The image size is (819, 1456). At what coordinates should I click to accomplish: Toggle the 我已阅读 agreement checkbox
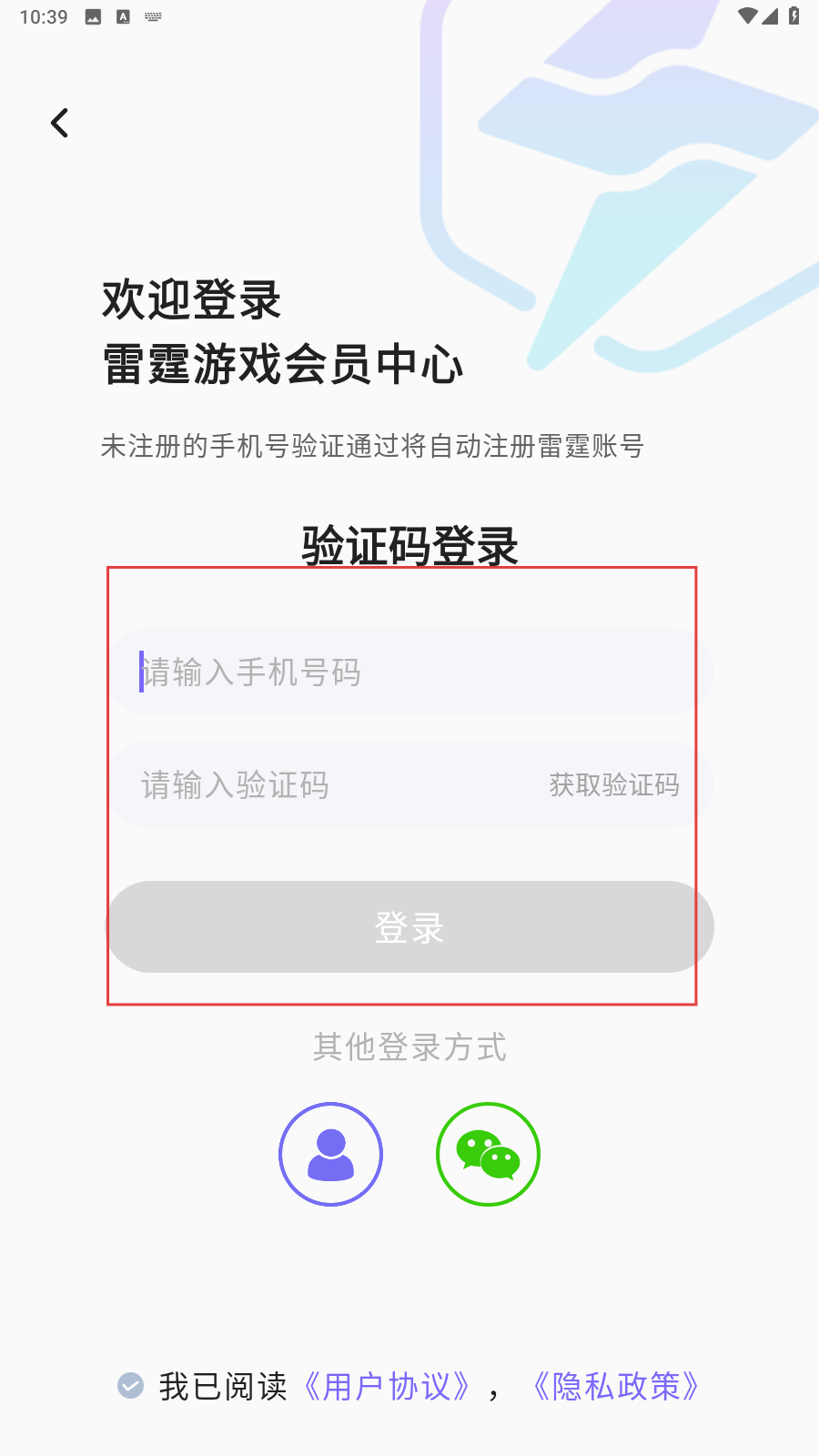tap(131, 1386)
